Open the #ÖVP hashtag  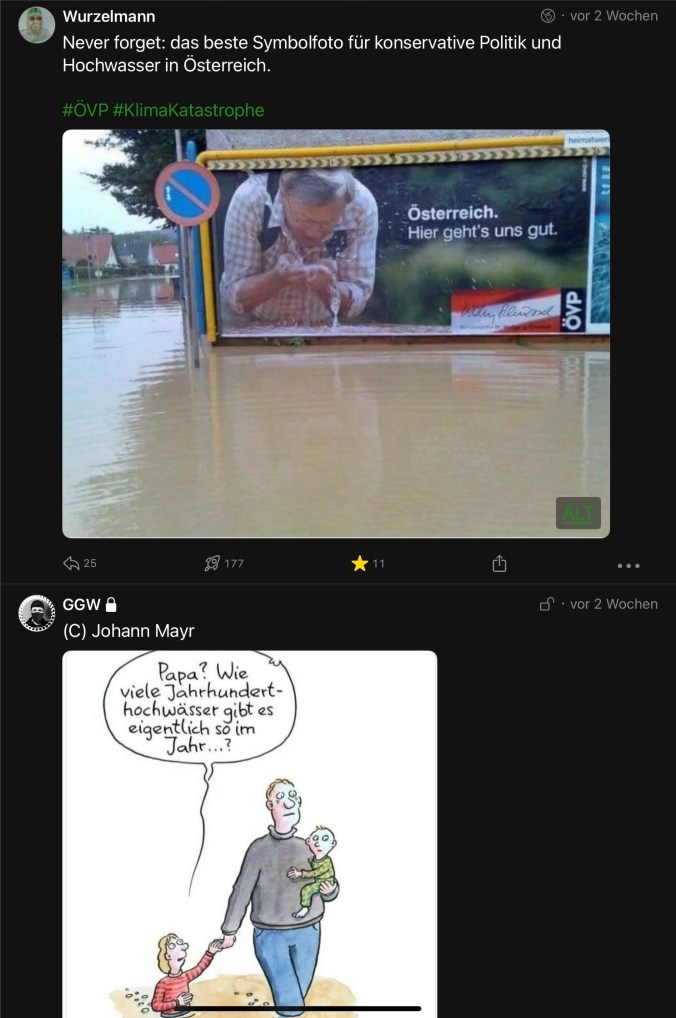pyautogui.click(x=84, y=110)
